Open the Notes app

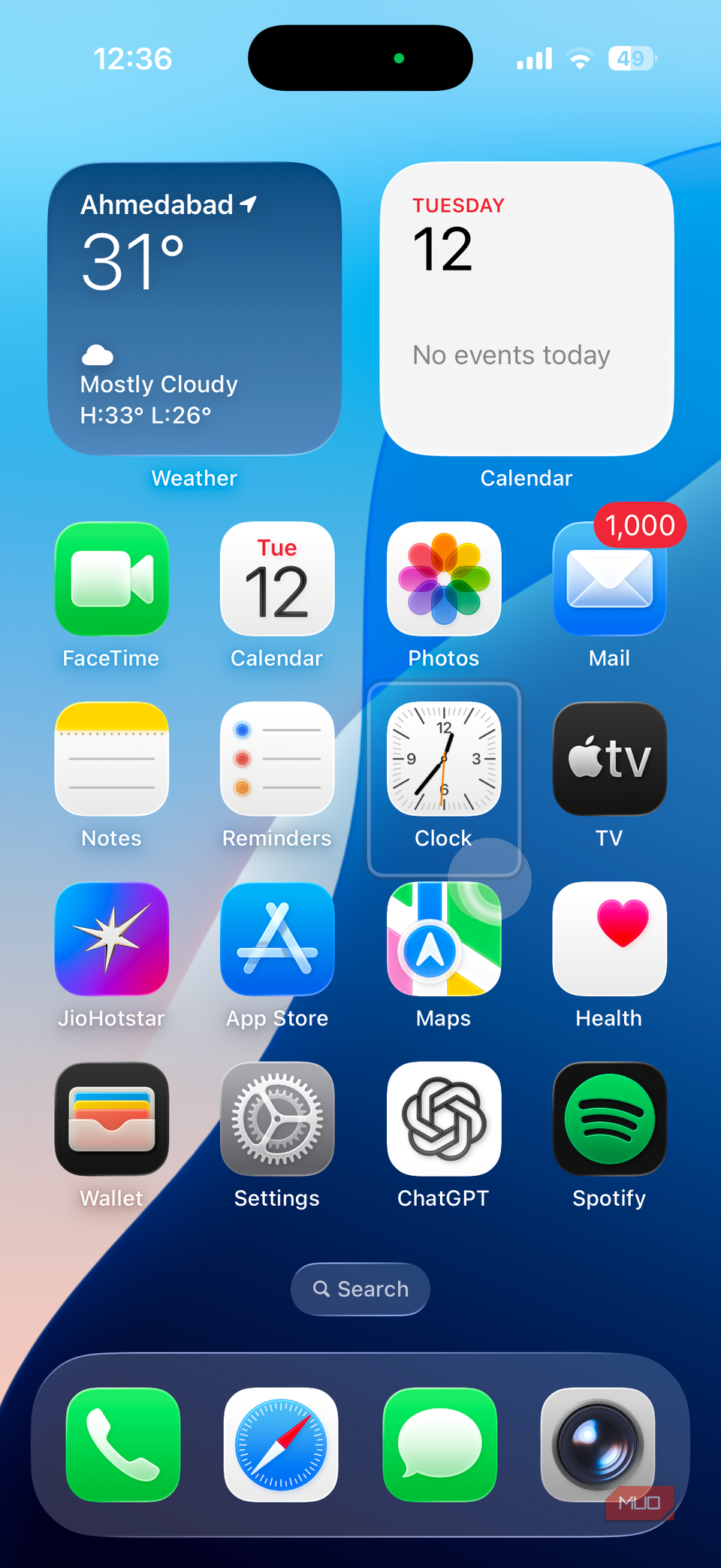111,759
